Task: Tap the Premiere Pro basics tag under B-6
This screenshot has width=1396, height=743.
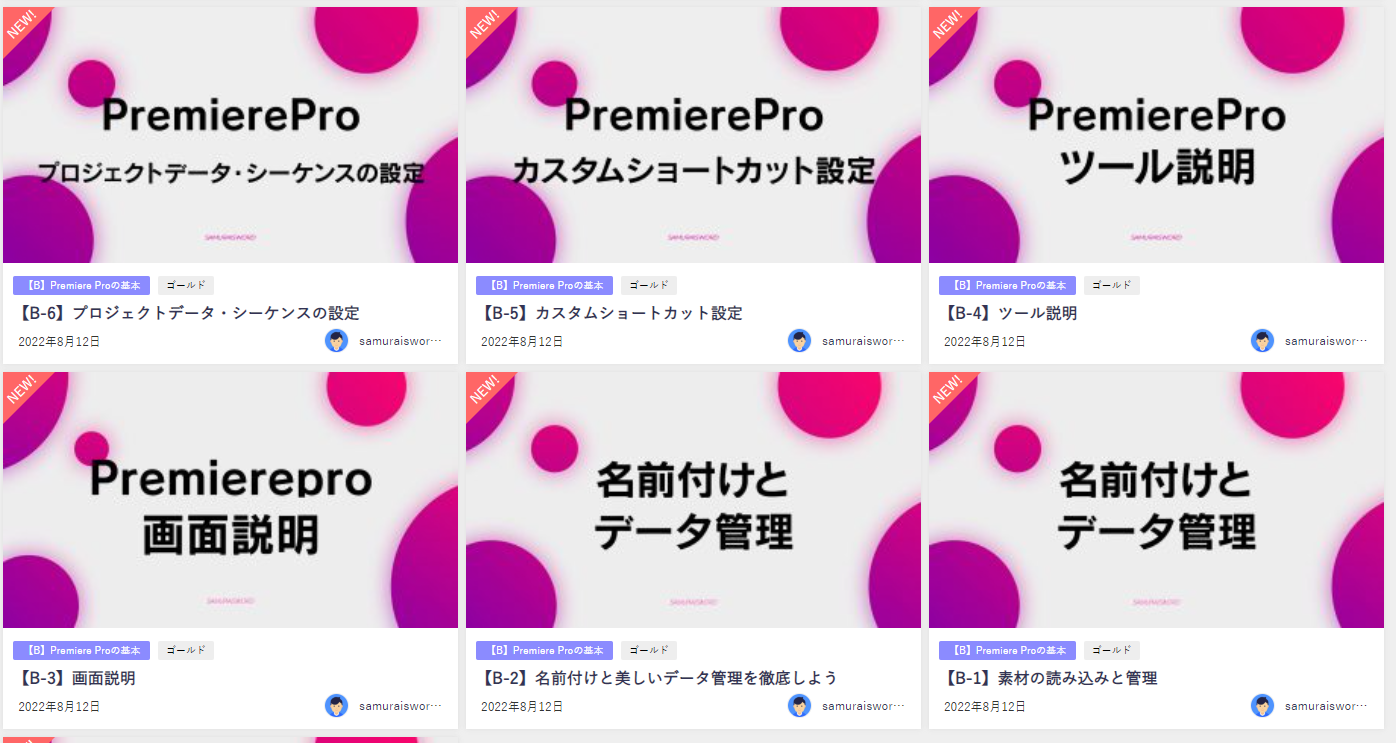Action: tap(82, 286)
